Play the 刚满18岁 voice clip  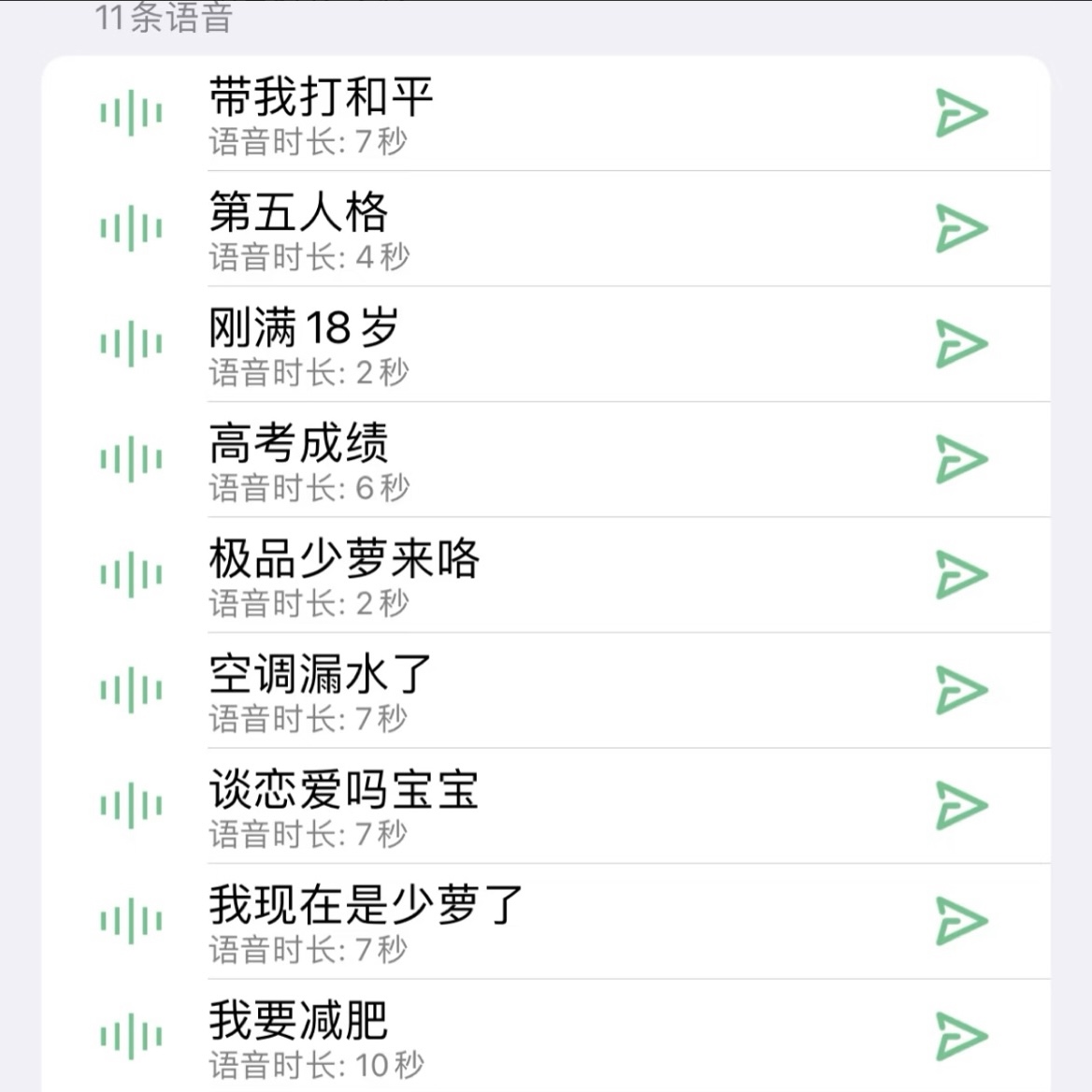coord(131,344)
